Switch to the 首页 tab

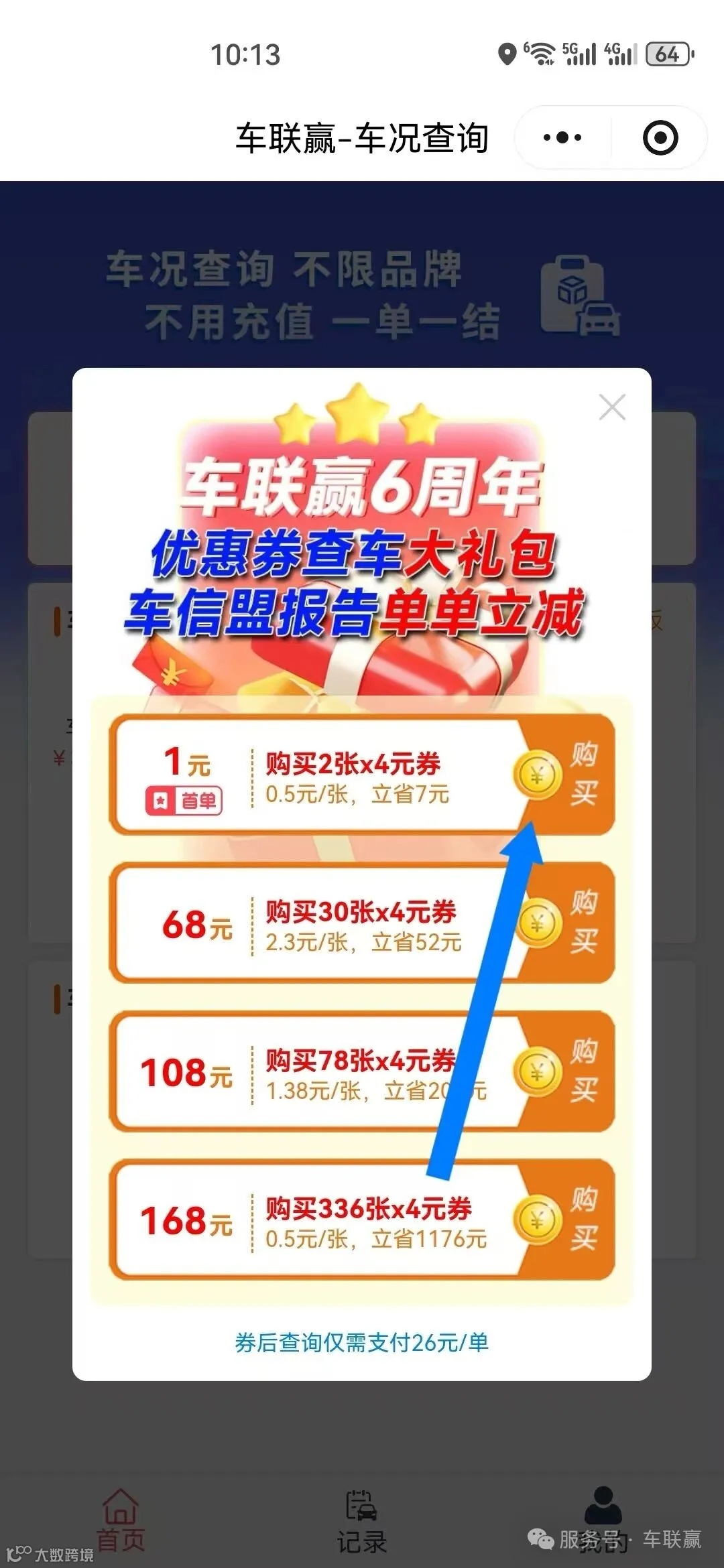coord(119,1514)
